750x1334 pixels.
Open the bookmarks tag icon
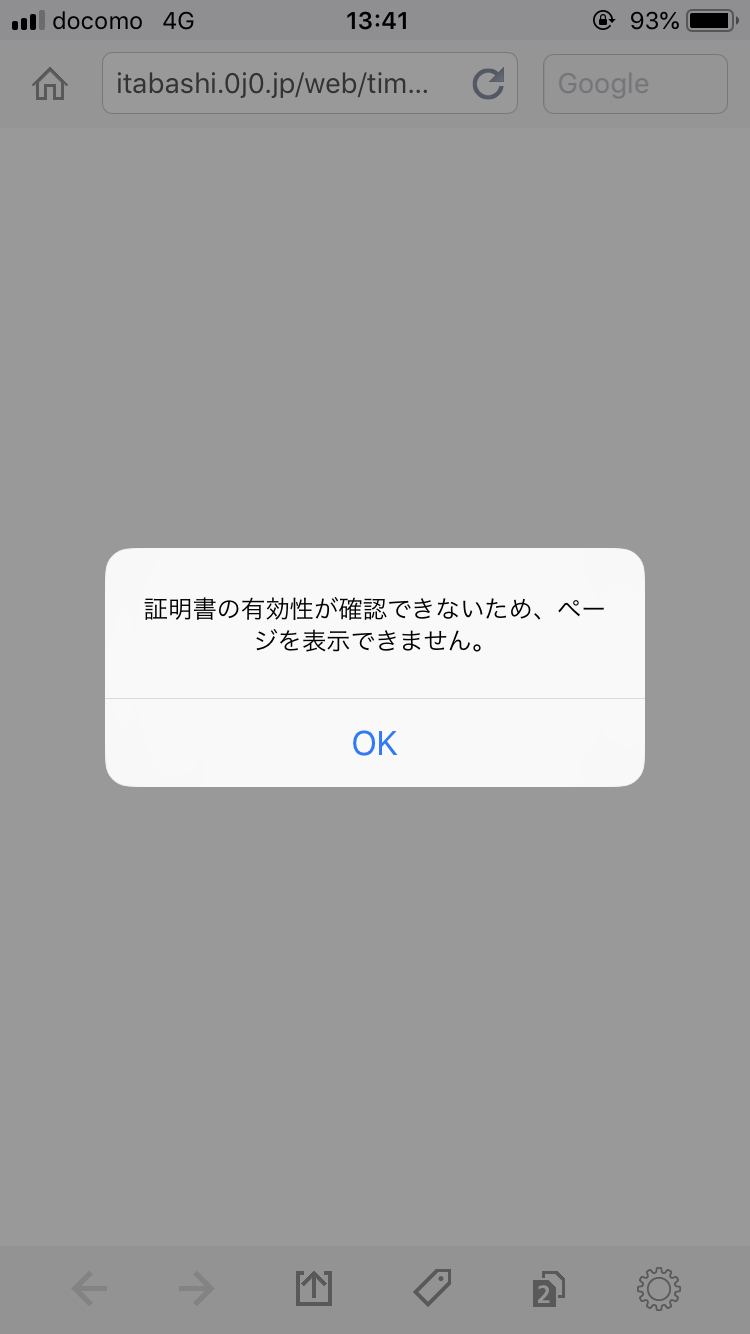pyautogui.click(x=432, y=1288)
